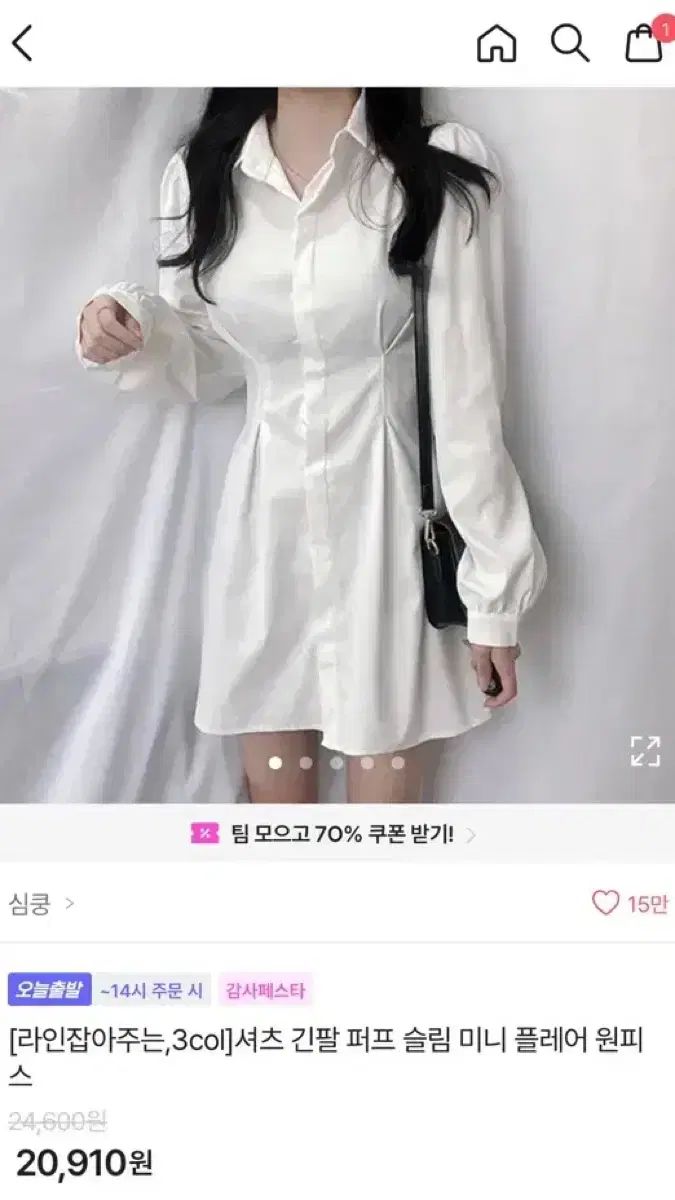Go back to the previous page

pos(23,43)
